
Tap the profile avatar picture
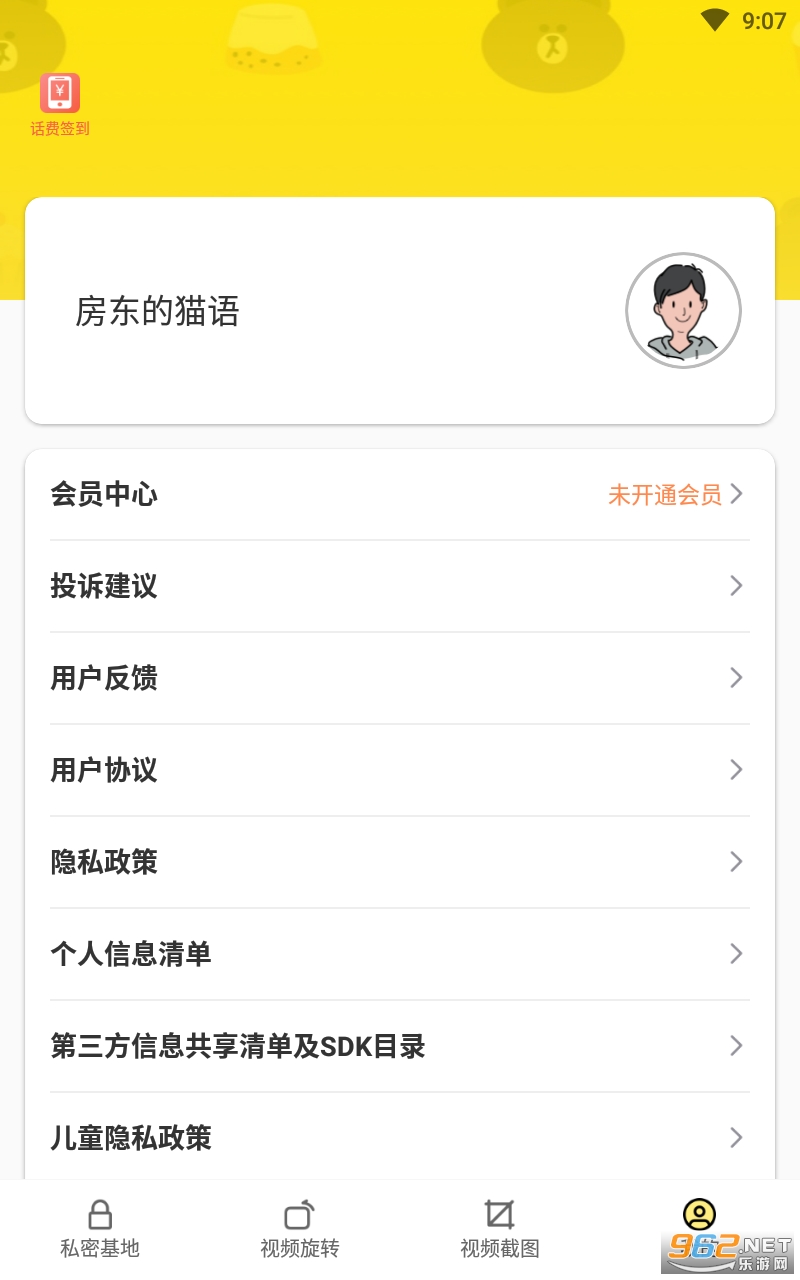pyautogui.click(x=683, y=310)
